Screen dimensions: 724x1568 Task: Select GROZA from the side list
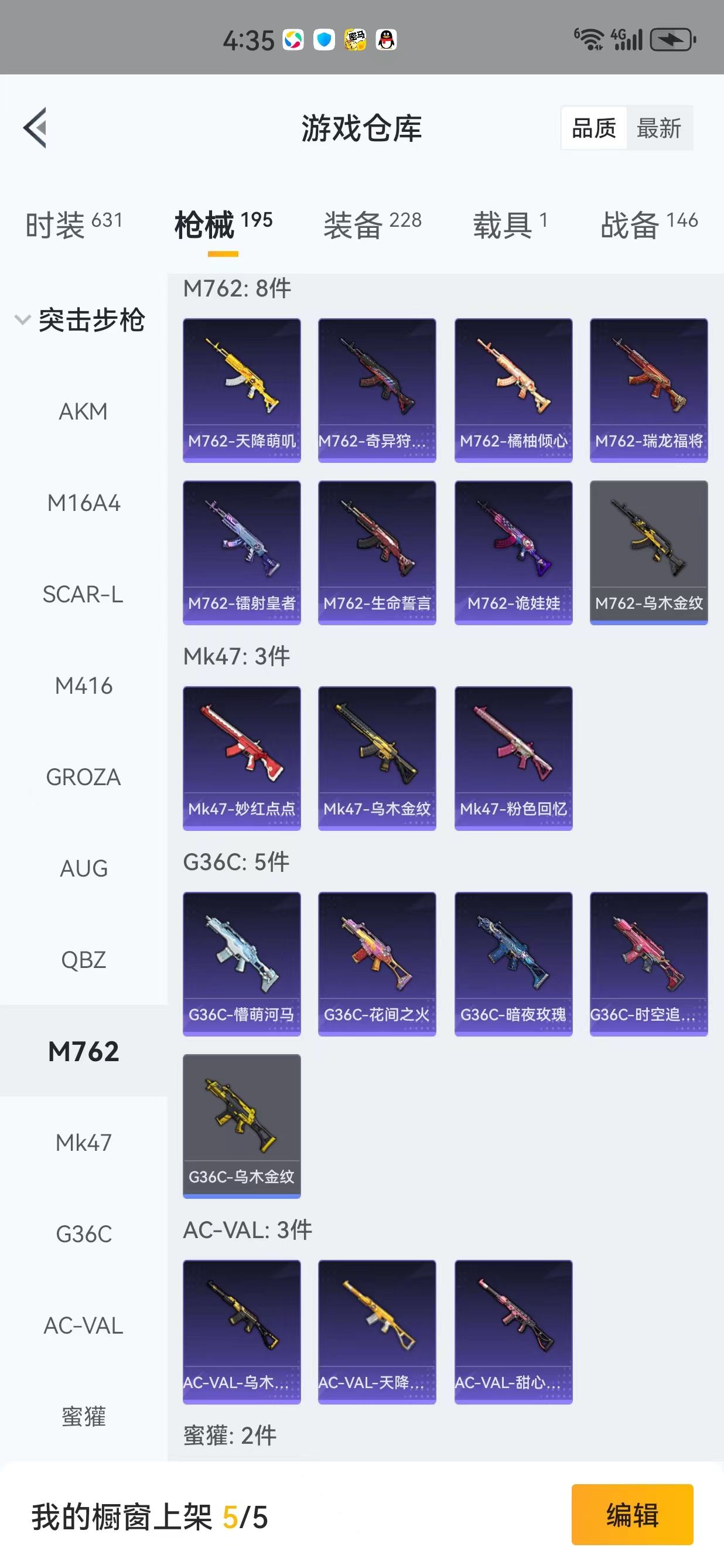coord(83,778)
